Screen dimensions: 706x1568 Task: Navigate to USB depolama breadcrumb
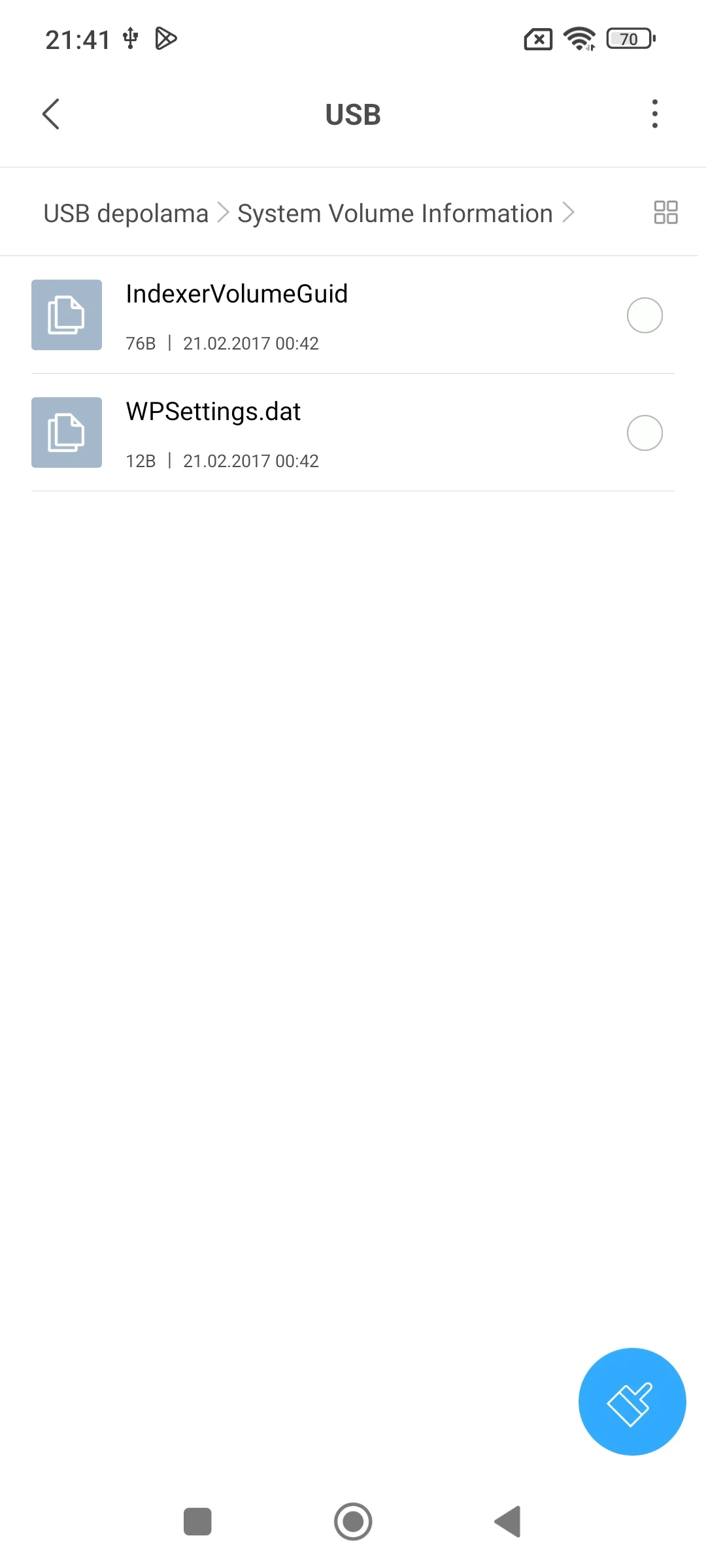pos(126,214)
